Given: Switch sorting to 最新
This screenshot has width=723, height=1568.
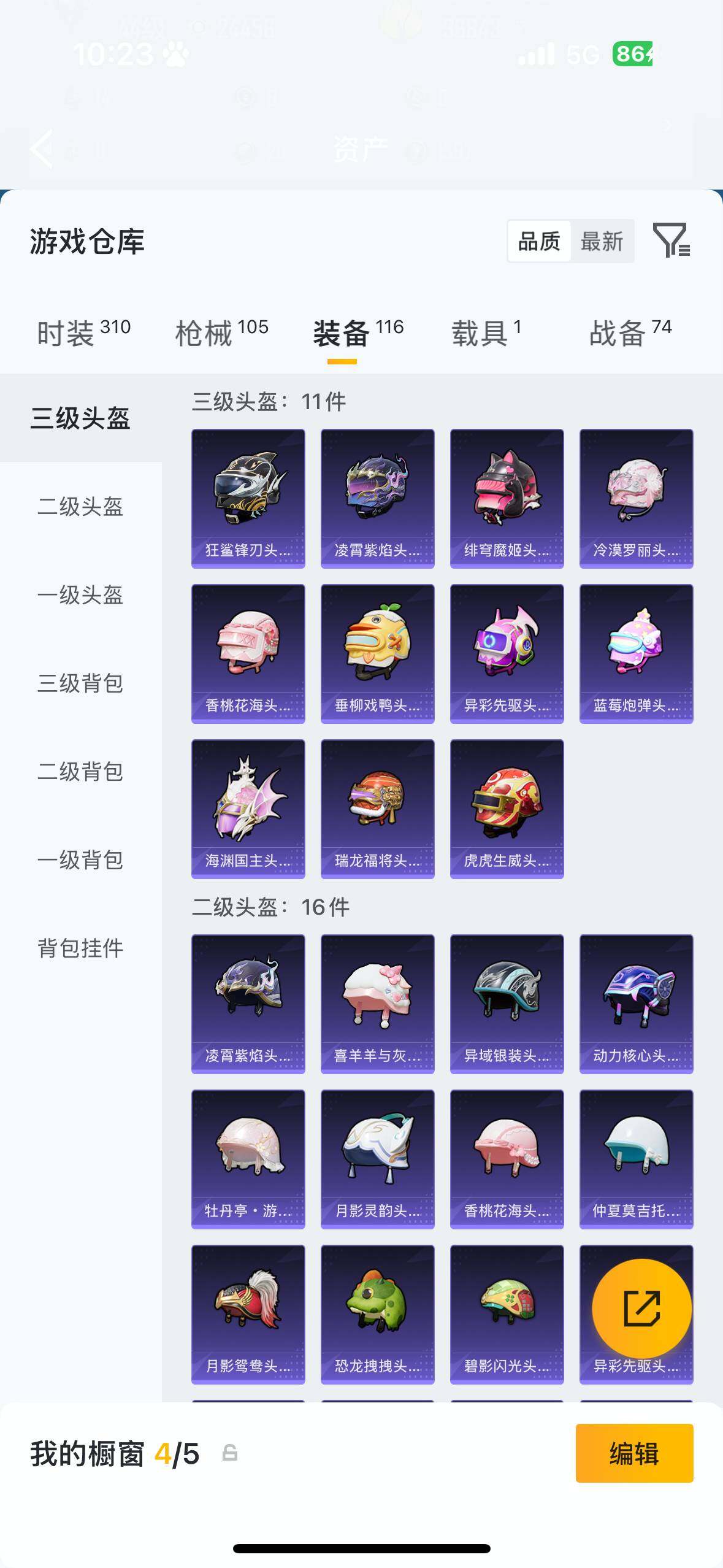Looking at the screenshot, I should [x=603, y=240].
